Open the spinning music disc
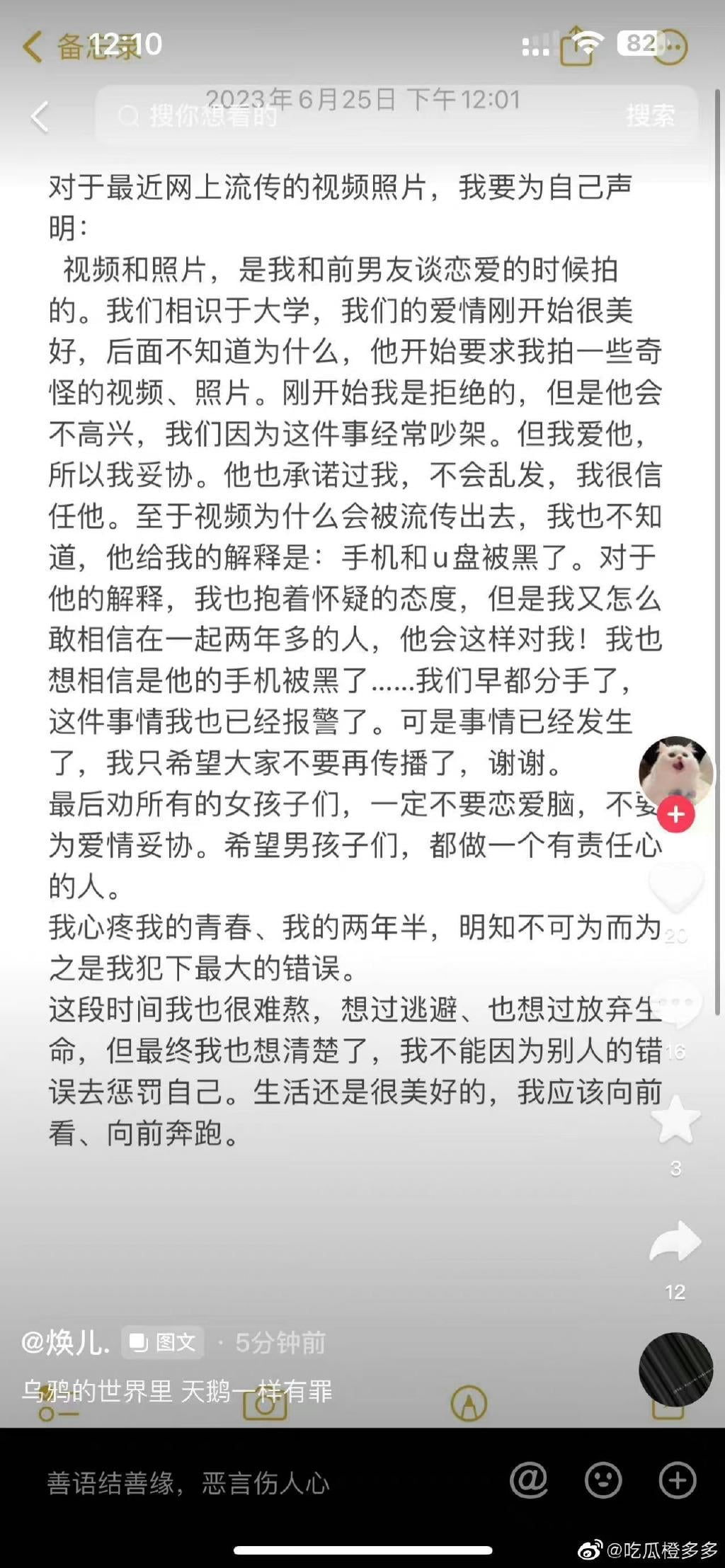The width and height of the screenshot is (725, 1568). click(x=675, y=1369)
